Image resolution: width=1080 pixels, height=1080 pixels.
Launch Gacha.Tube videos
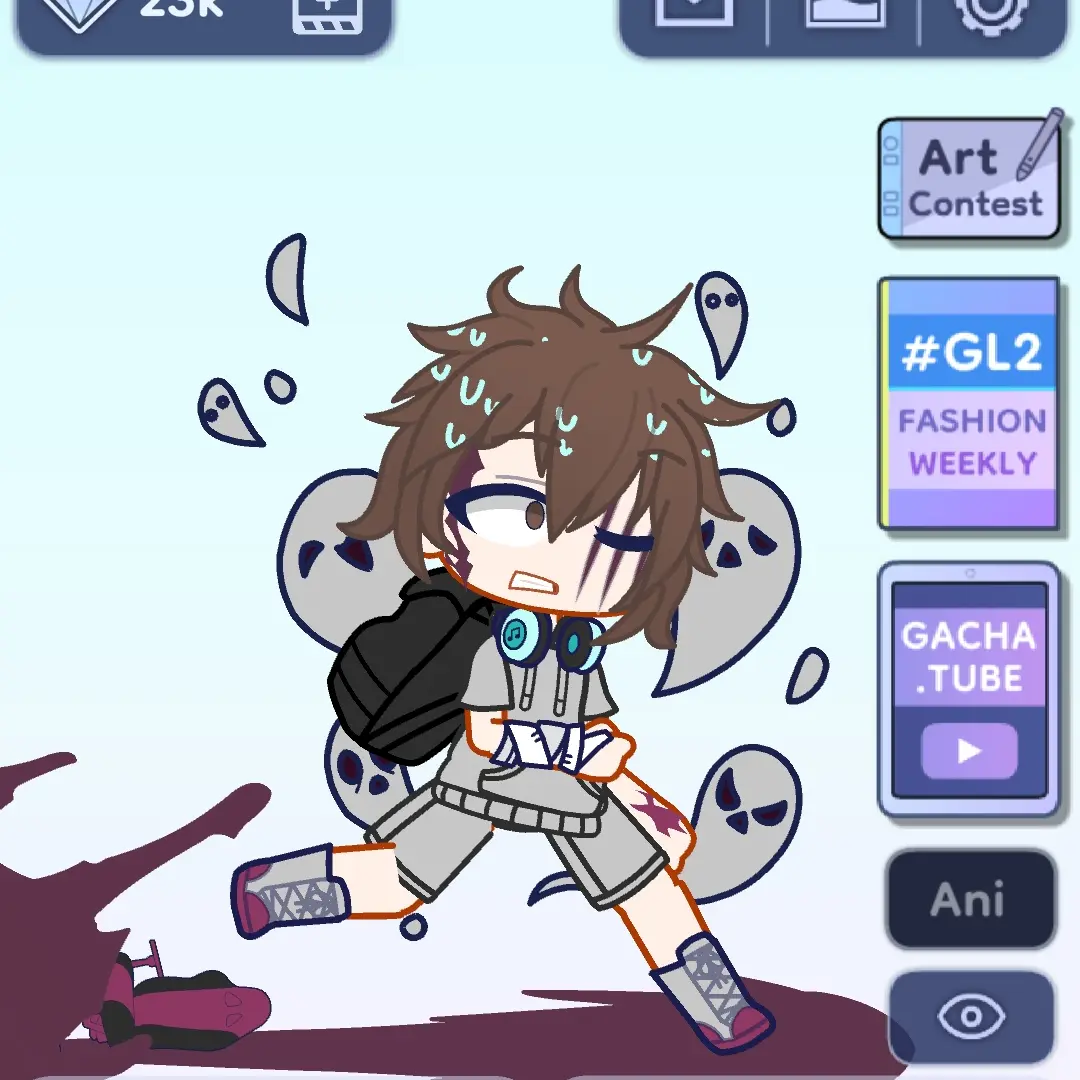click(968, 690)
